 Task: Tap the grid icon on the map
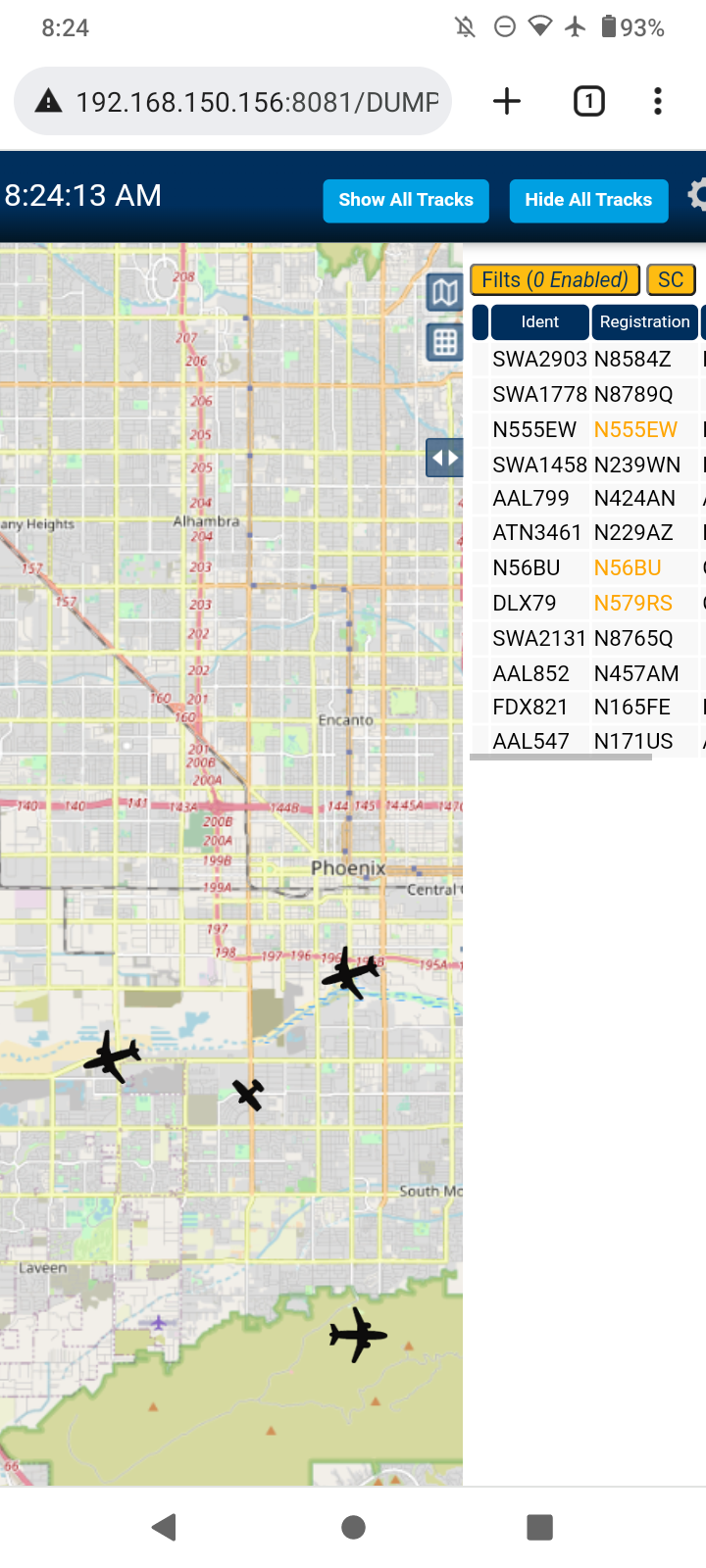coord(444,342)
